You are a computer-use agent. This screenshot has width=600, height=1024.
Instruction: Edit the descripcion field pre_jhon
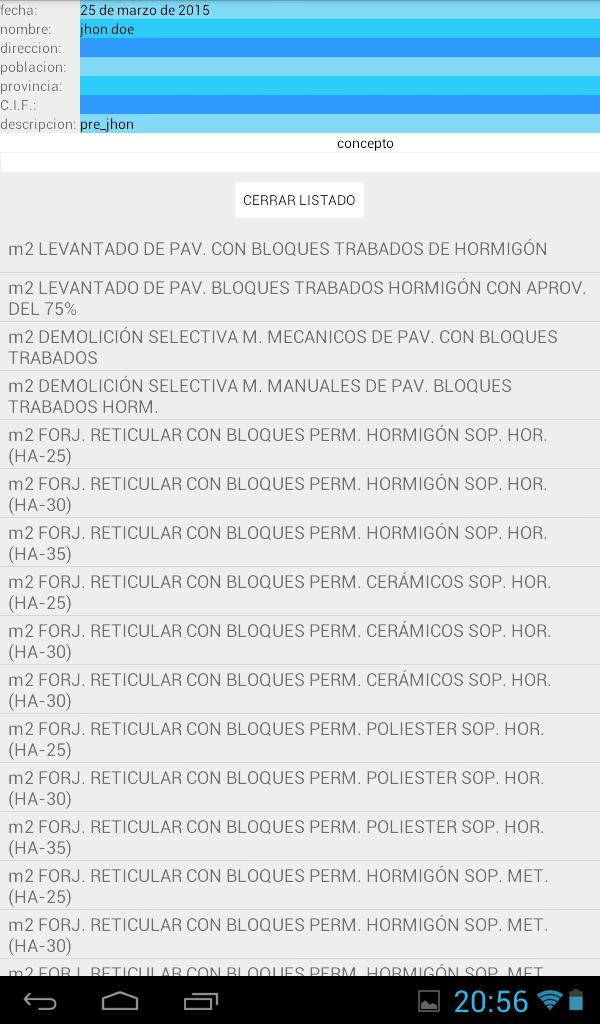pos(340,124)
